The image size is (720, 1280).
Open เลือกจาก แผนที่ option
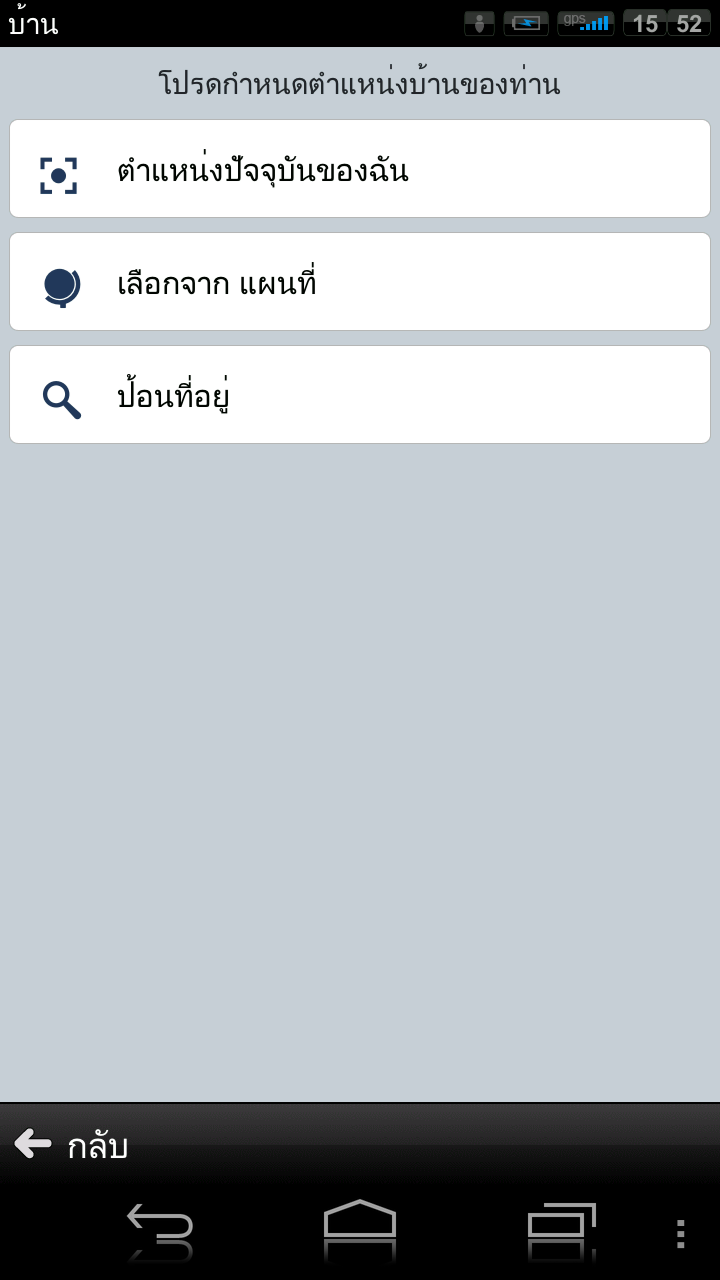[360, 282]
